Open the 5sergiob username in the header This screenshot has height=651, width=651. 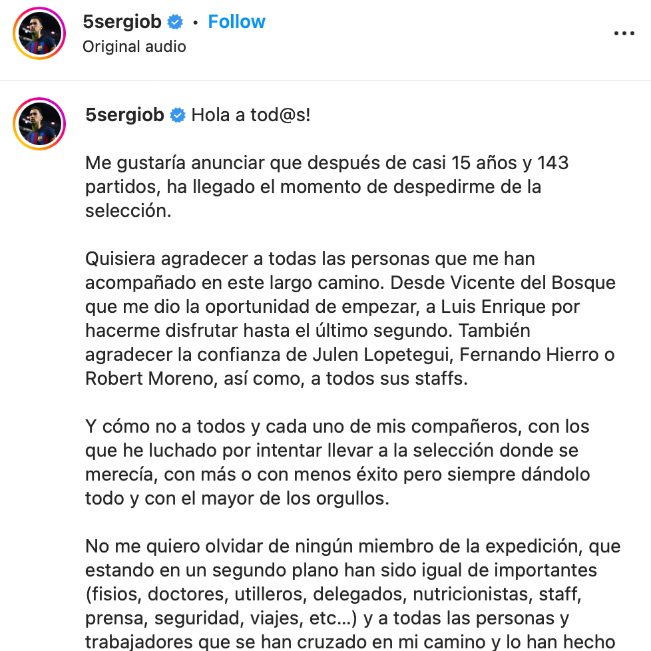pyautogui.click(x=122, y=21)
